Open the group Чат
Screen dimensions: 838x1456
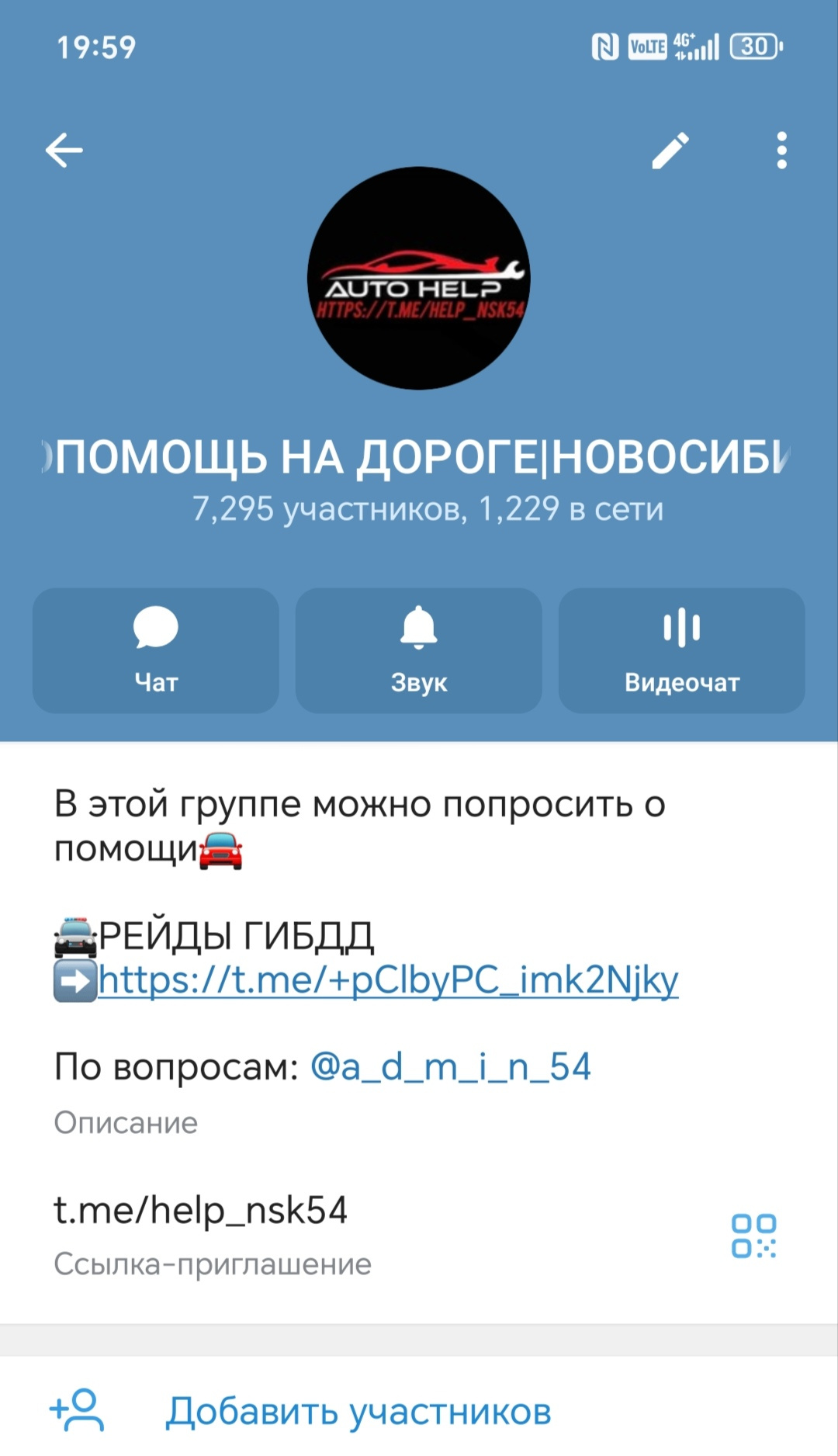pyautogui.click(x=156, y=650)
